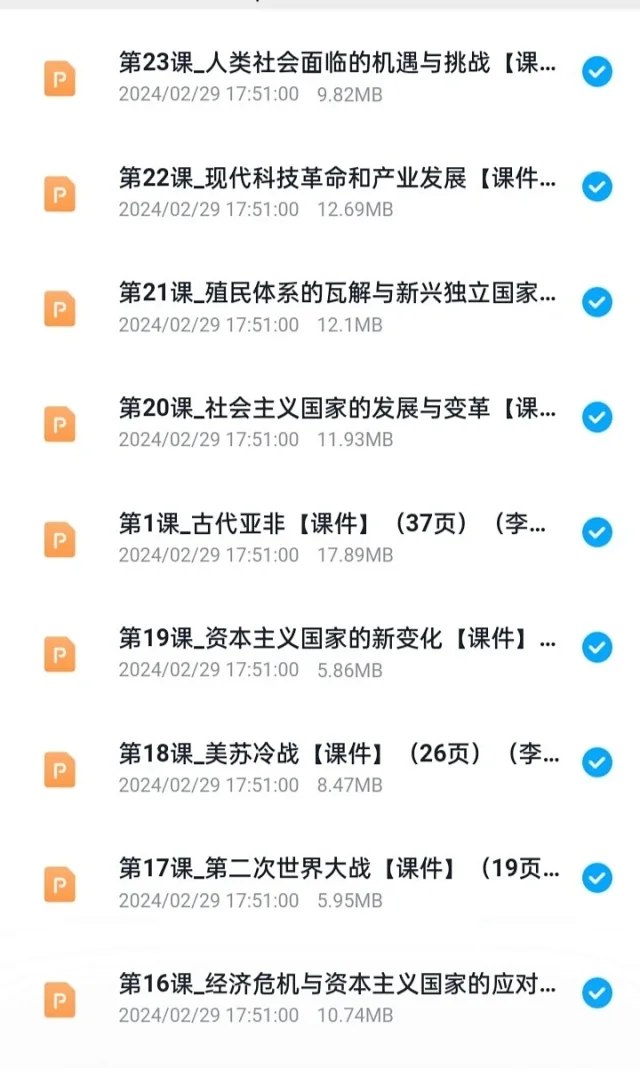Deselect the 第17课 第二次世界大战 checkmark

[x=597, y=878]
